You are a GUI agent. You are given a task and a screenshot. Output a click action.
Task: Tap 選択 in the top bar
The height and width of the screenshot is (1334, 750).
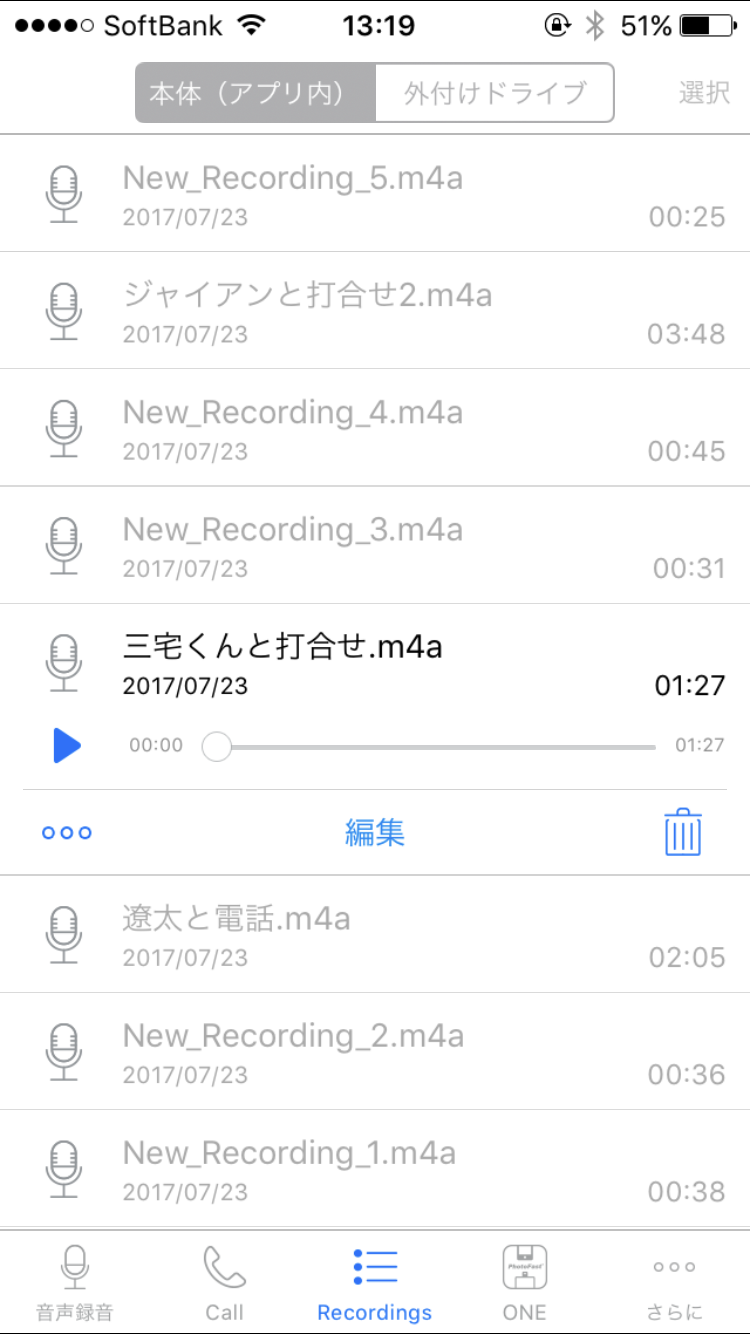[x=704, y=93]
